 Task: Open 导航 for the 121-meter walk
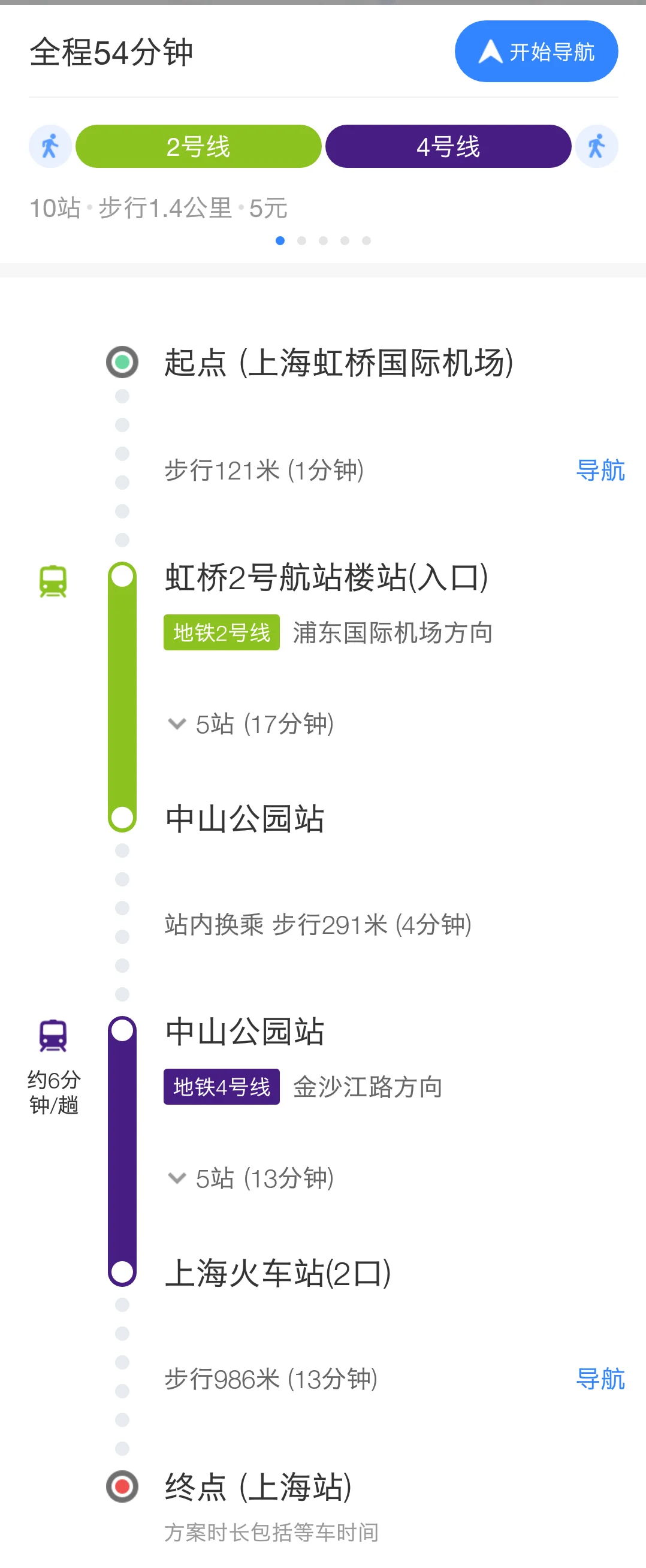click(x=601, y=469)
